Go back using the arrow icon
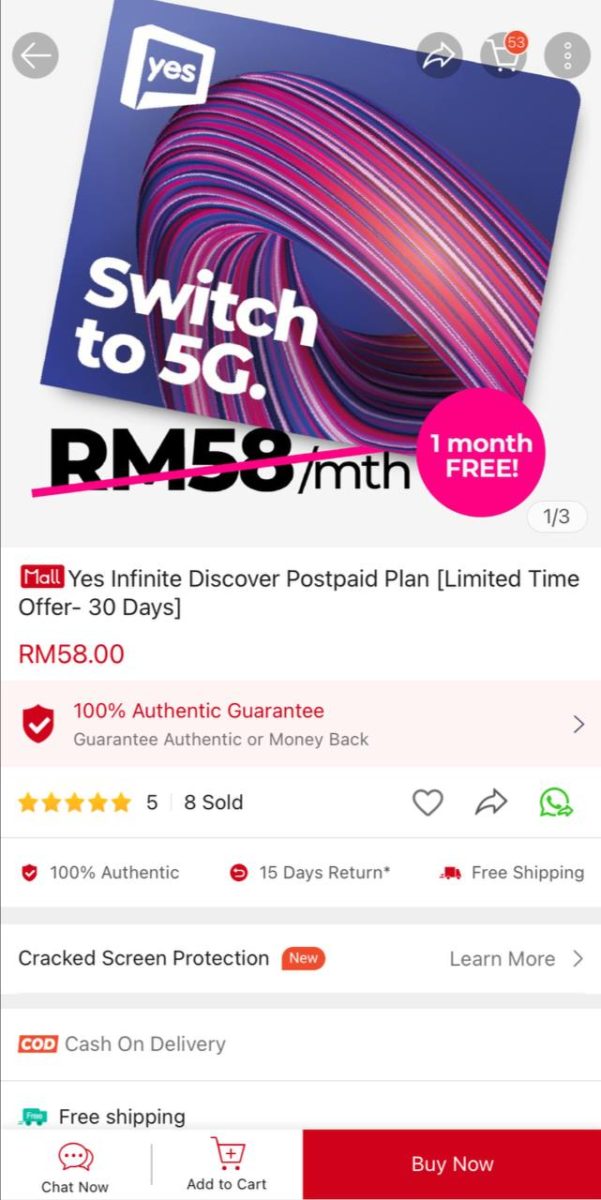The width and height of the screenshot is (601, 1200). tap(35, 56)
